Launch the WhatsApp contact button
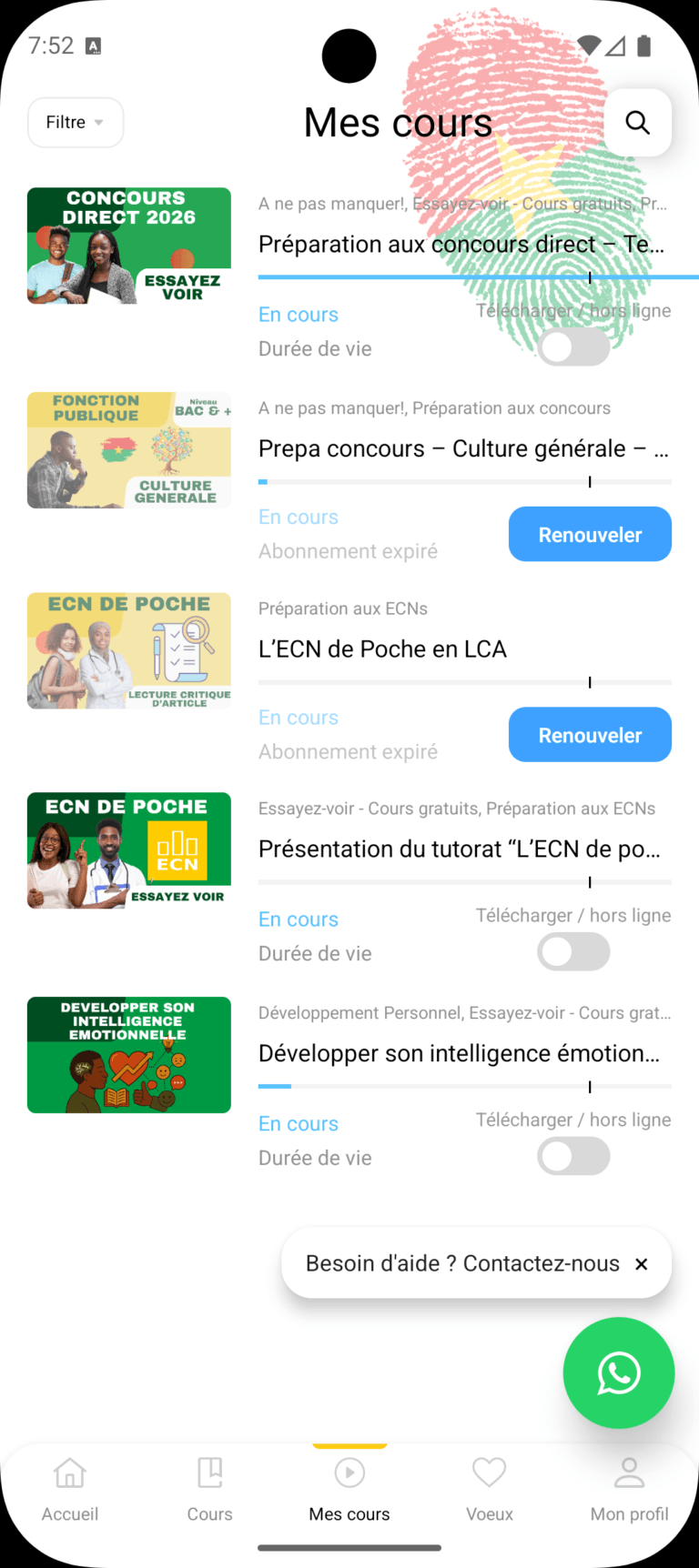699x1568 pixels. (619, 1373)
